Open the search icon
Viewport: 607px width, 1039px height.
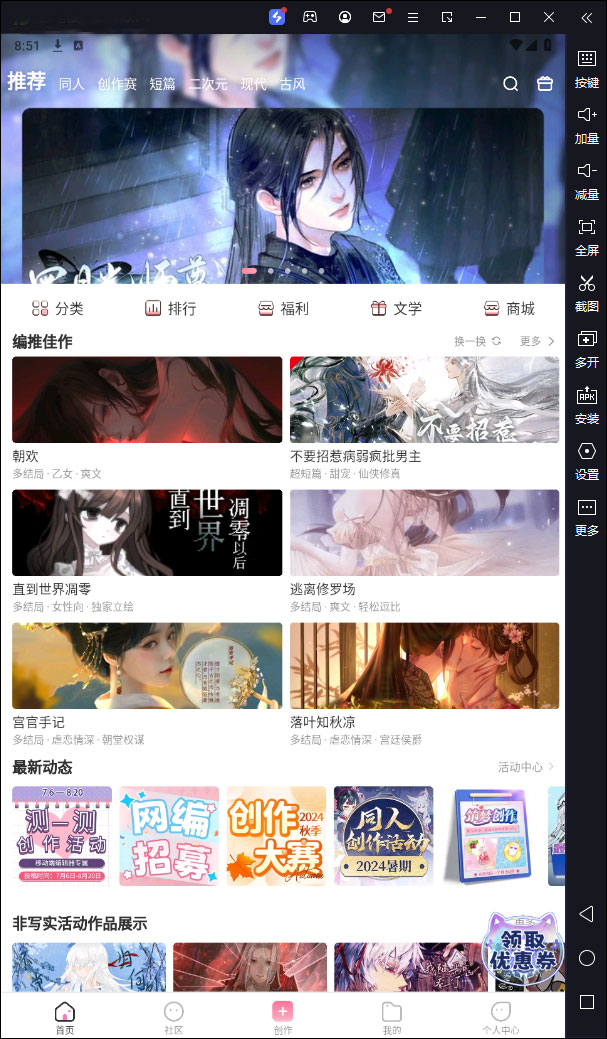pyautogui.click(x=511, y=84)
